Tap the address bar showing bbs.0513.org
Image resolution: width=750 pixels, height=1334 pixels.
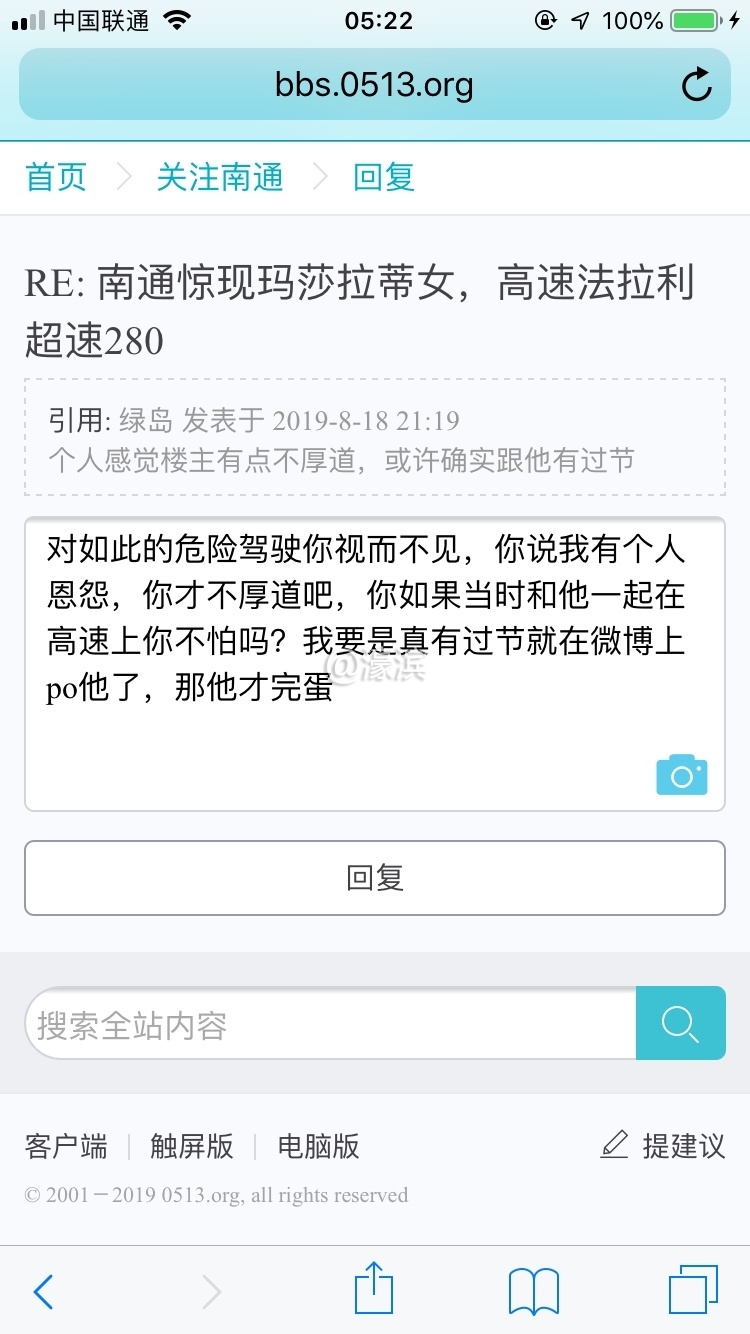point(375,85)
